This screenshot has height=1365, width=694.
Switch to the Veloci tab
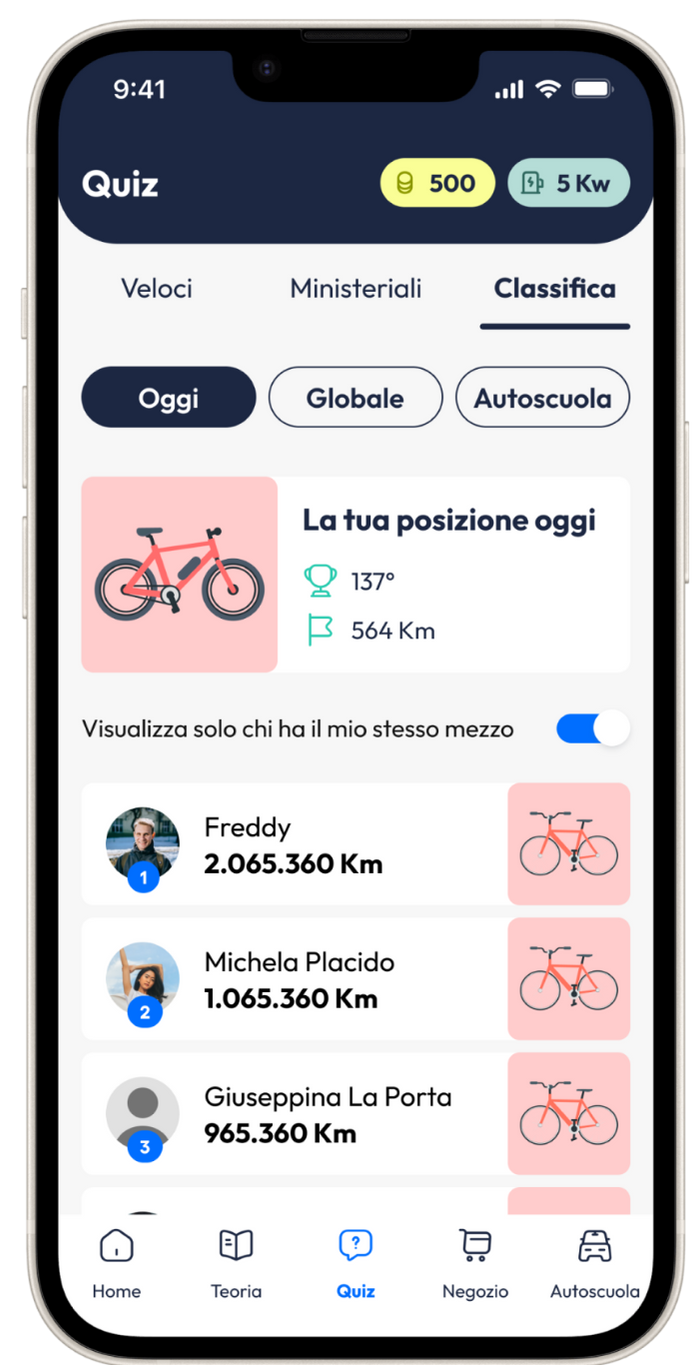click(156, 289)
